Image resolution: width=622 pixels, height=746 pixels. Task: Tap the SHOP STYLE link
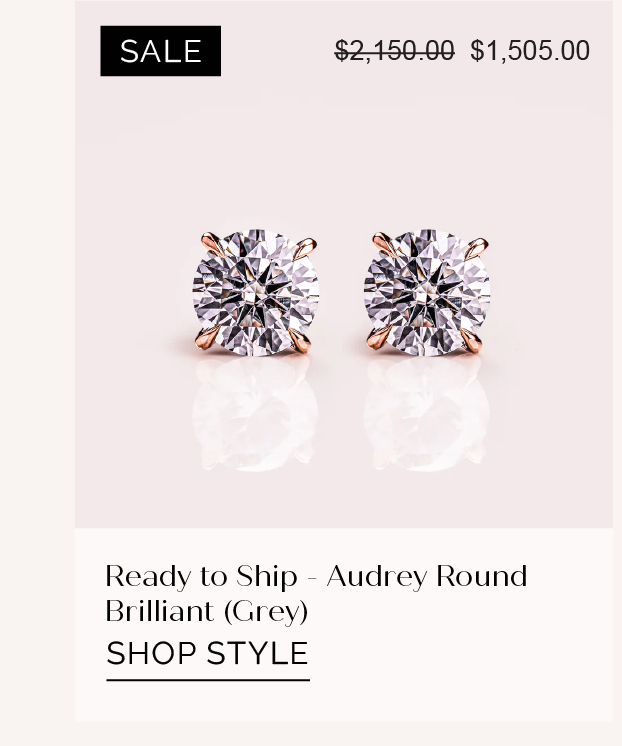point(207,655)
